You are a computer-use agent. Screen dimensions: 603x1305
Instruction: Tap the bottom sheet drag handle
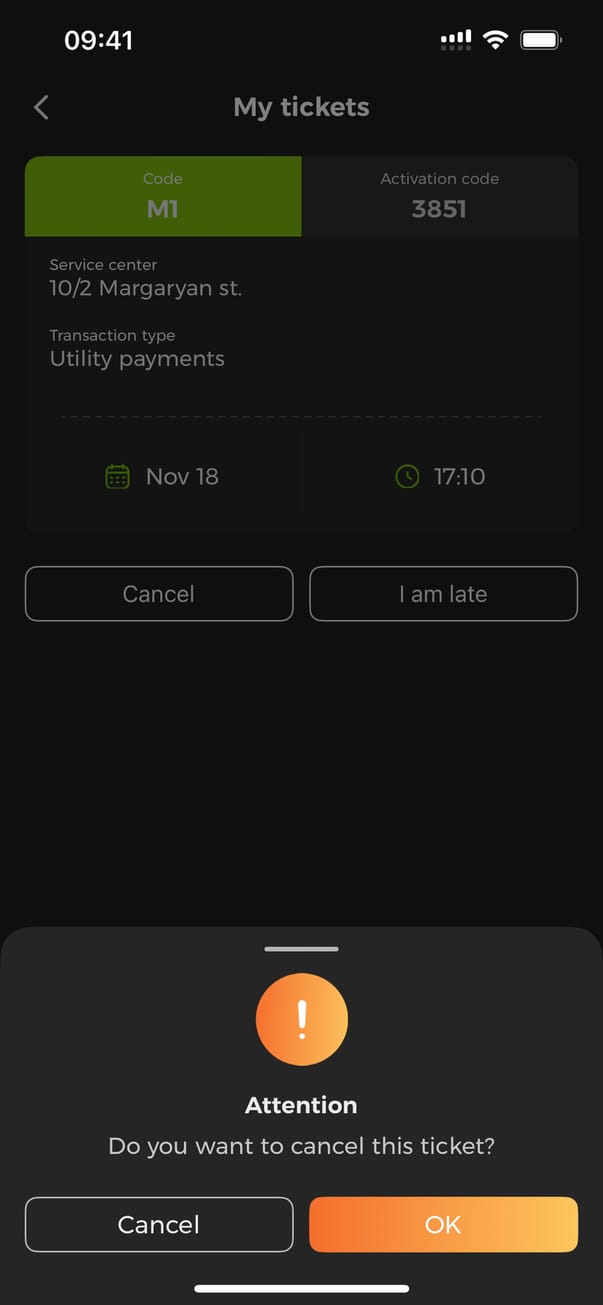[x=301, y=948]
